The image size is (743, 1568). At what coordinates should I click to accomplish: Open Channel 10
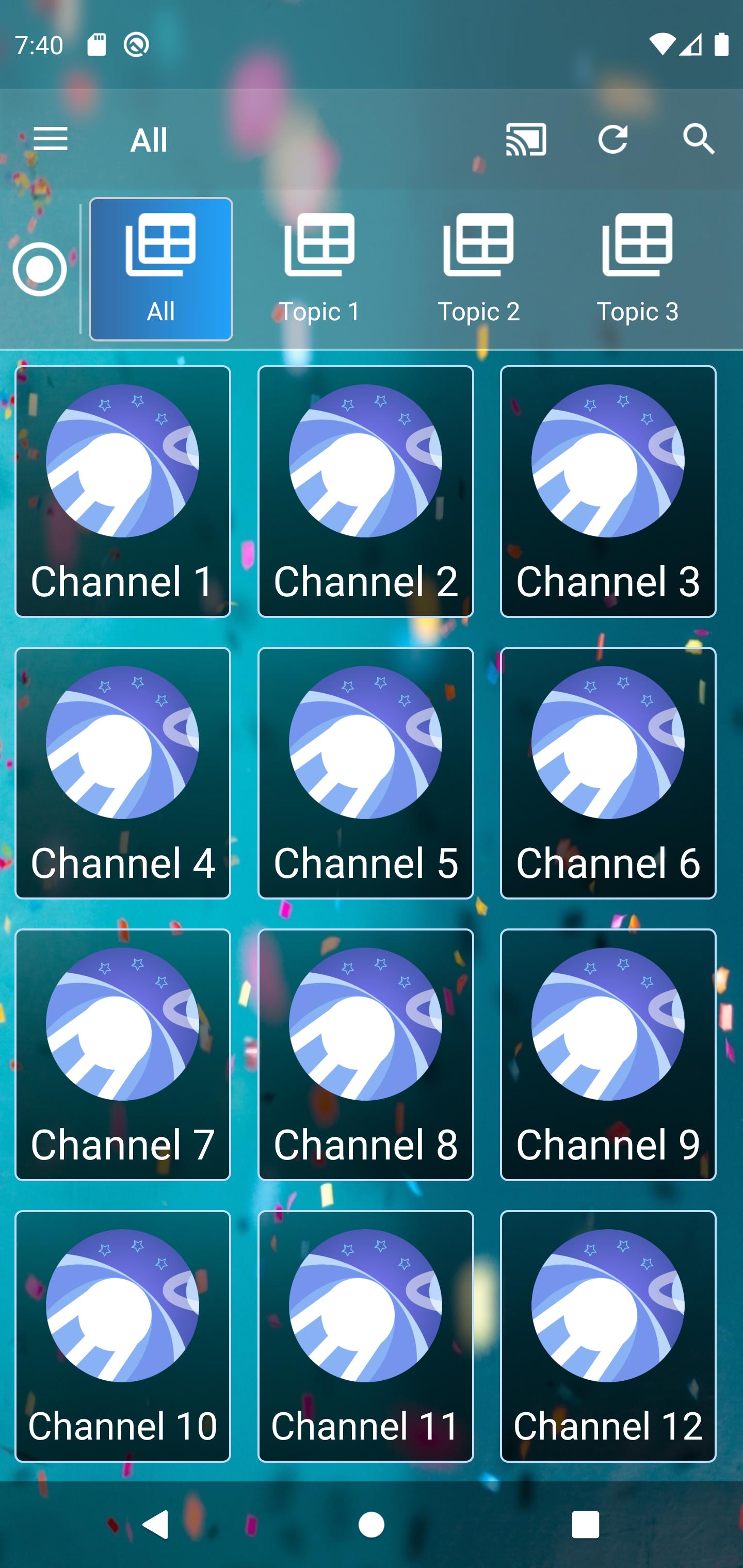tap(123, 1336)
